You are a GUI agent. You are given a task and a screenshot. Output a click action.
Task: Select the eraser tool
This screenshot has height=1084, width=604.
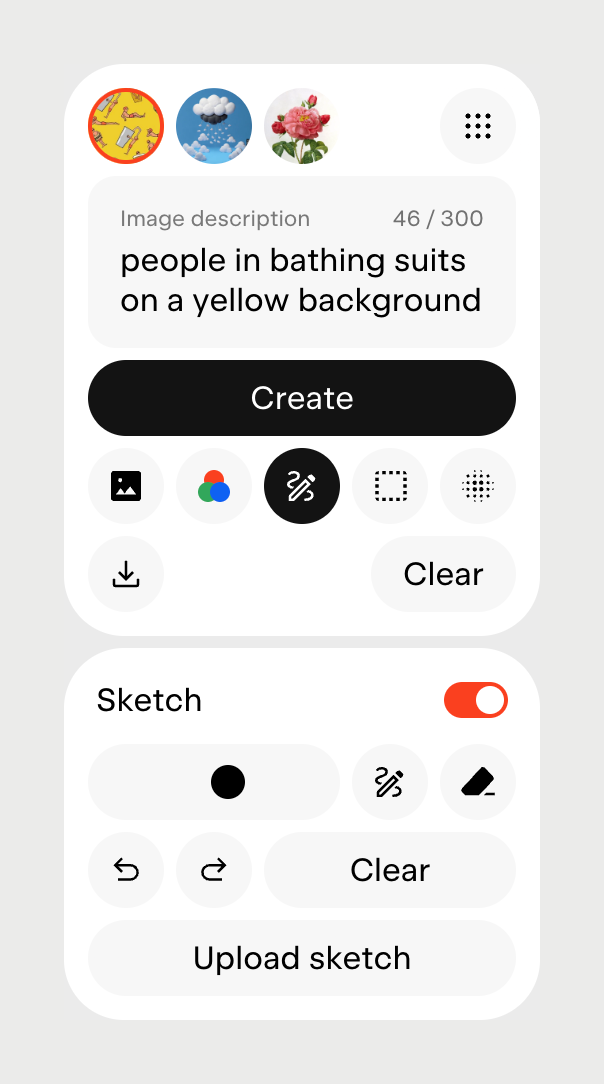(478, 782)
